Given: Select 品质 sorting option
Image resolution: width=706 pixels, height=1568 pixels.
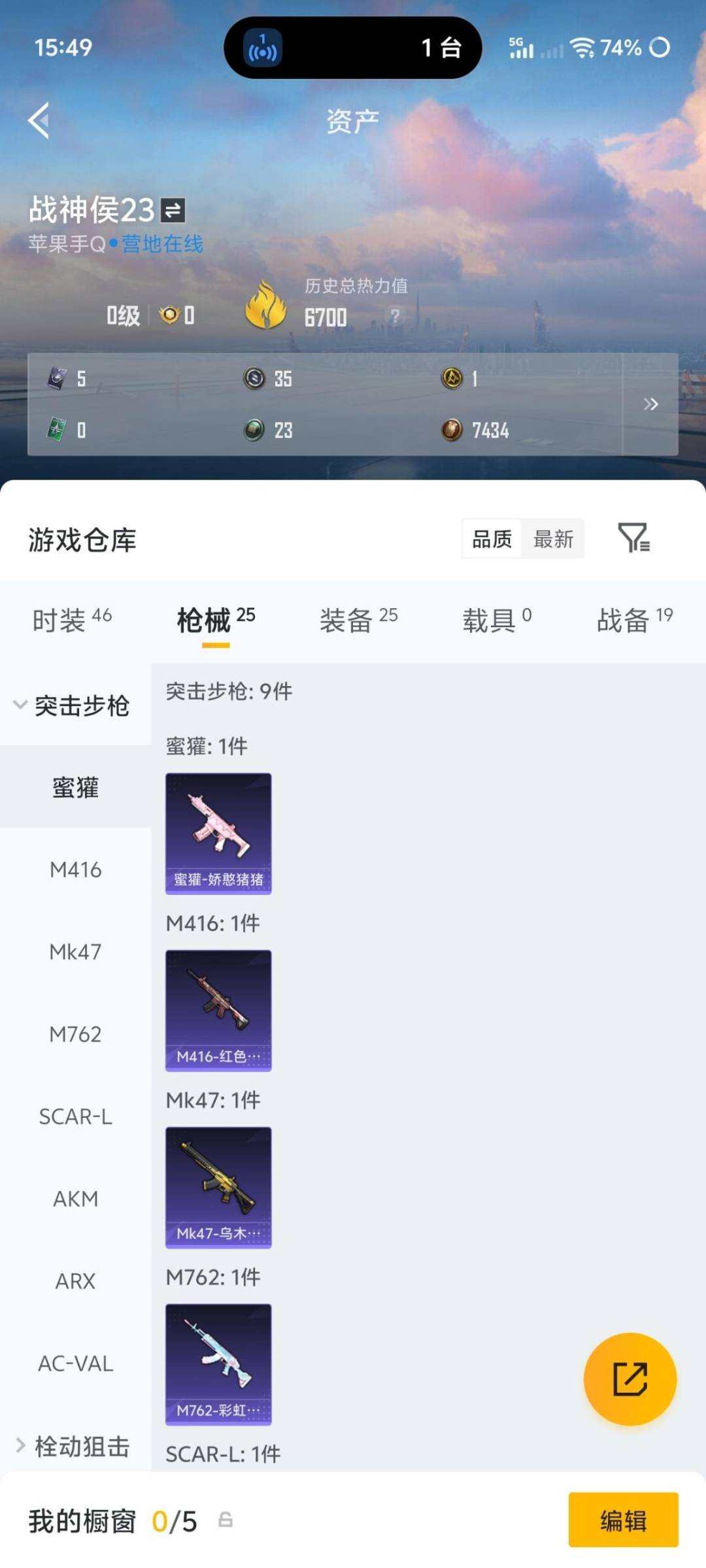Looking at the screenshot, I should (x=491, y=538).
